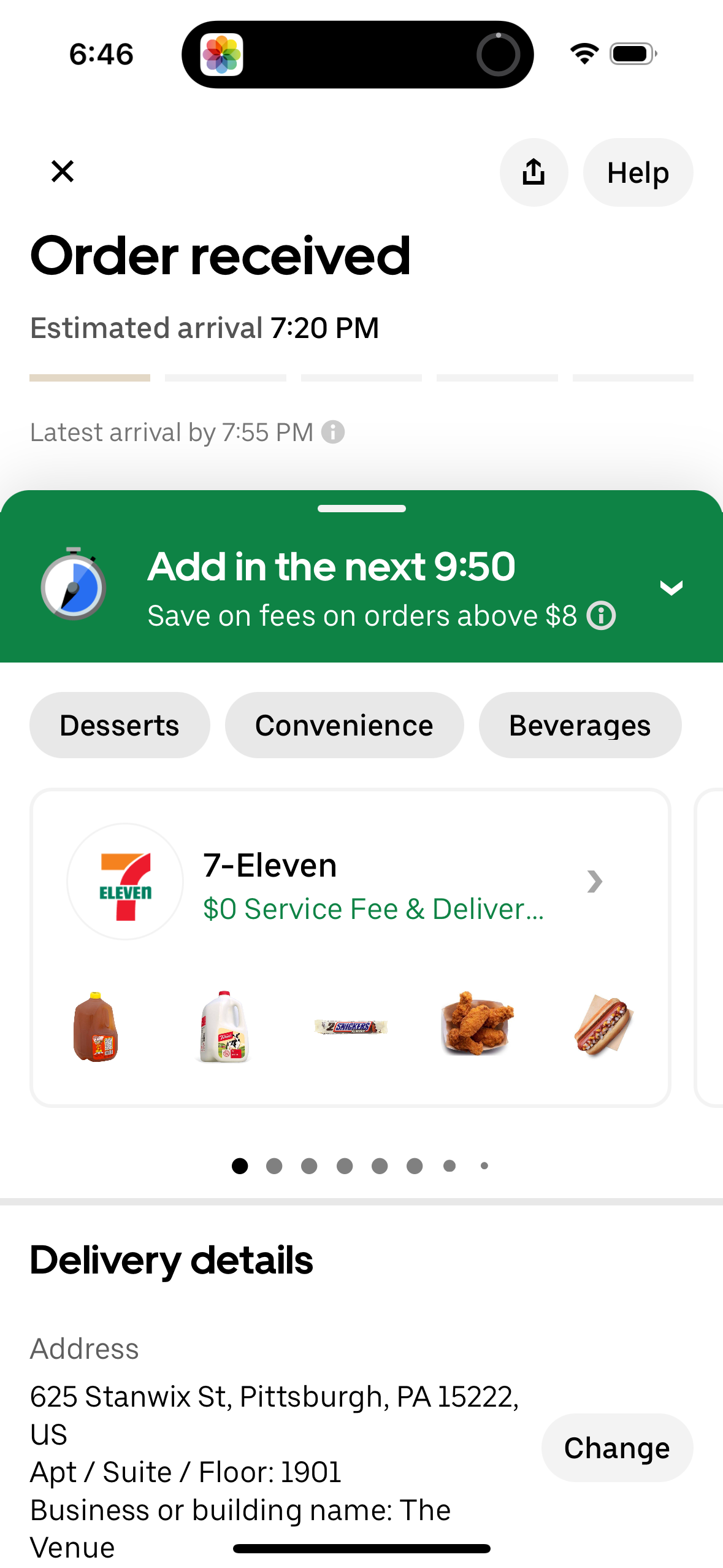
Task: Select the Beverages category filter
Action: 580,724
